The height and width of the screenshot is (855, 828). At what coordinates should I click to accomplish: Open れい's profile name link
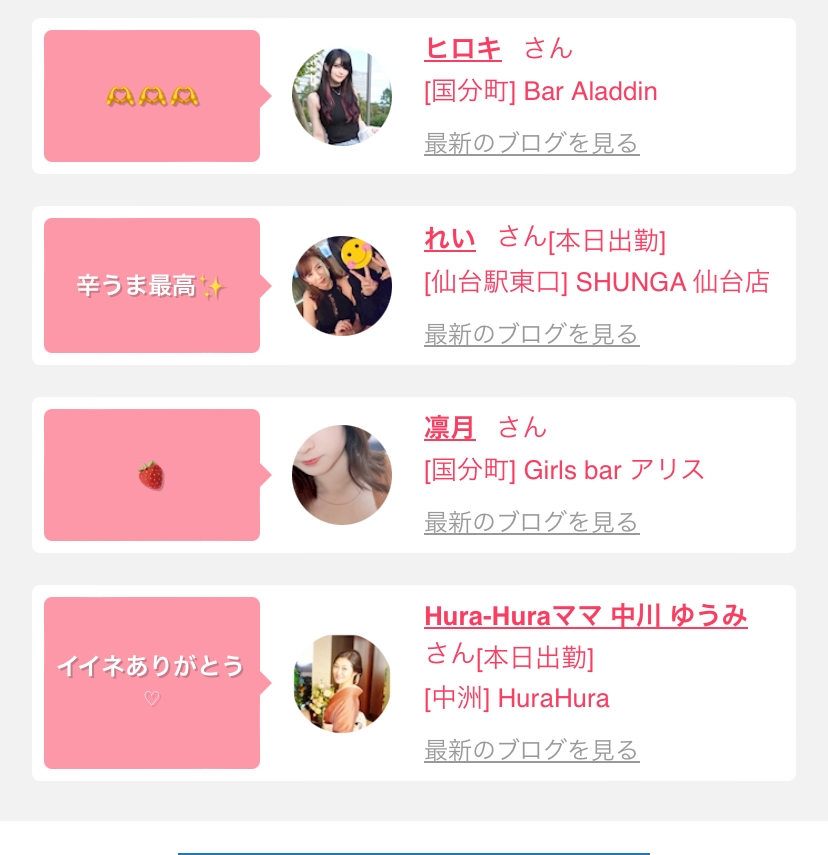coord(450,238)
